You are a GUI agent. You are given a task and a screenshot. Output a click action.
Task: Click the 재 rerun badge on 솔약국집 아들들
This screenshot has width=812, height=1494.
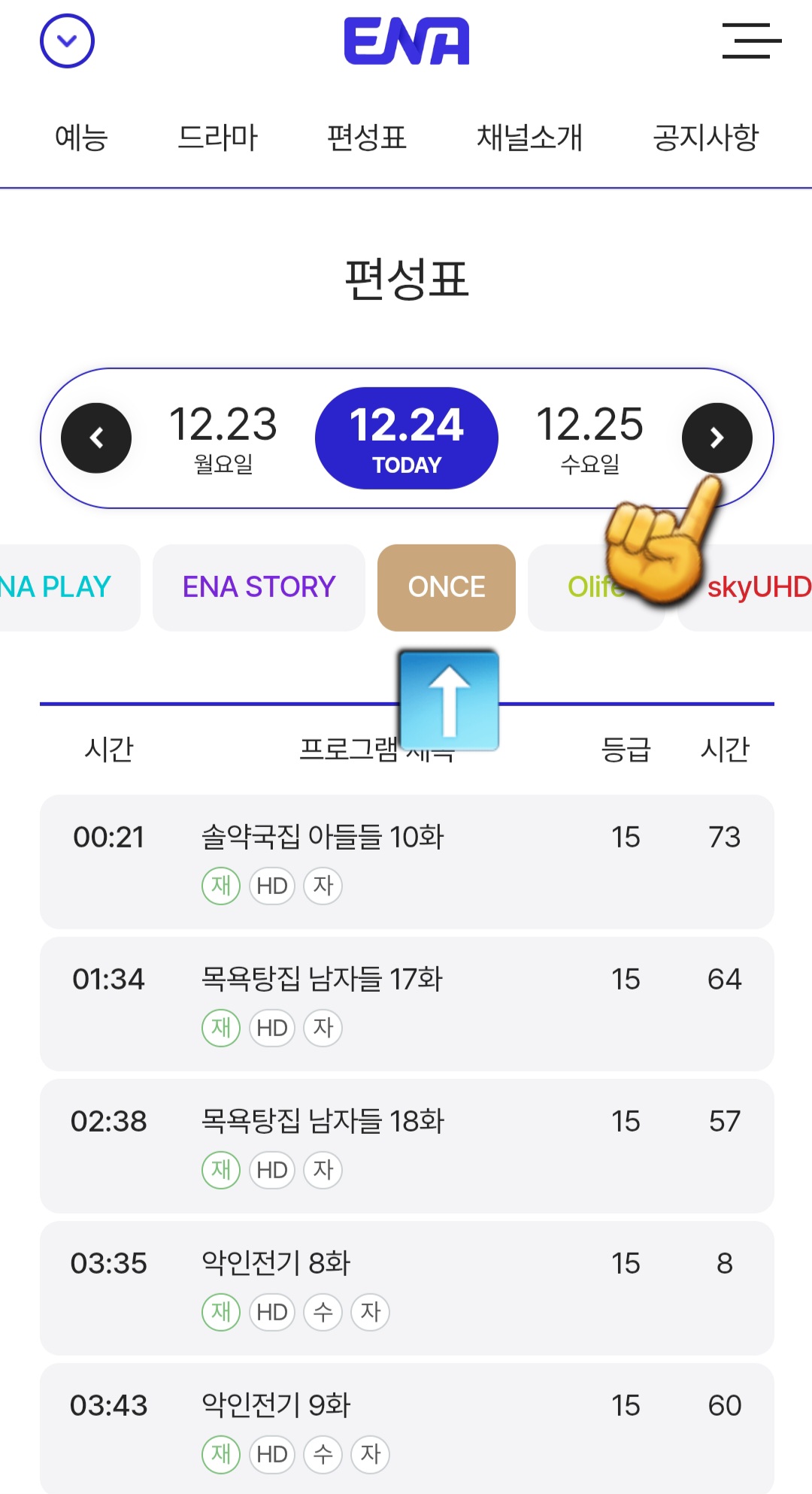[220, 886]
